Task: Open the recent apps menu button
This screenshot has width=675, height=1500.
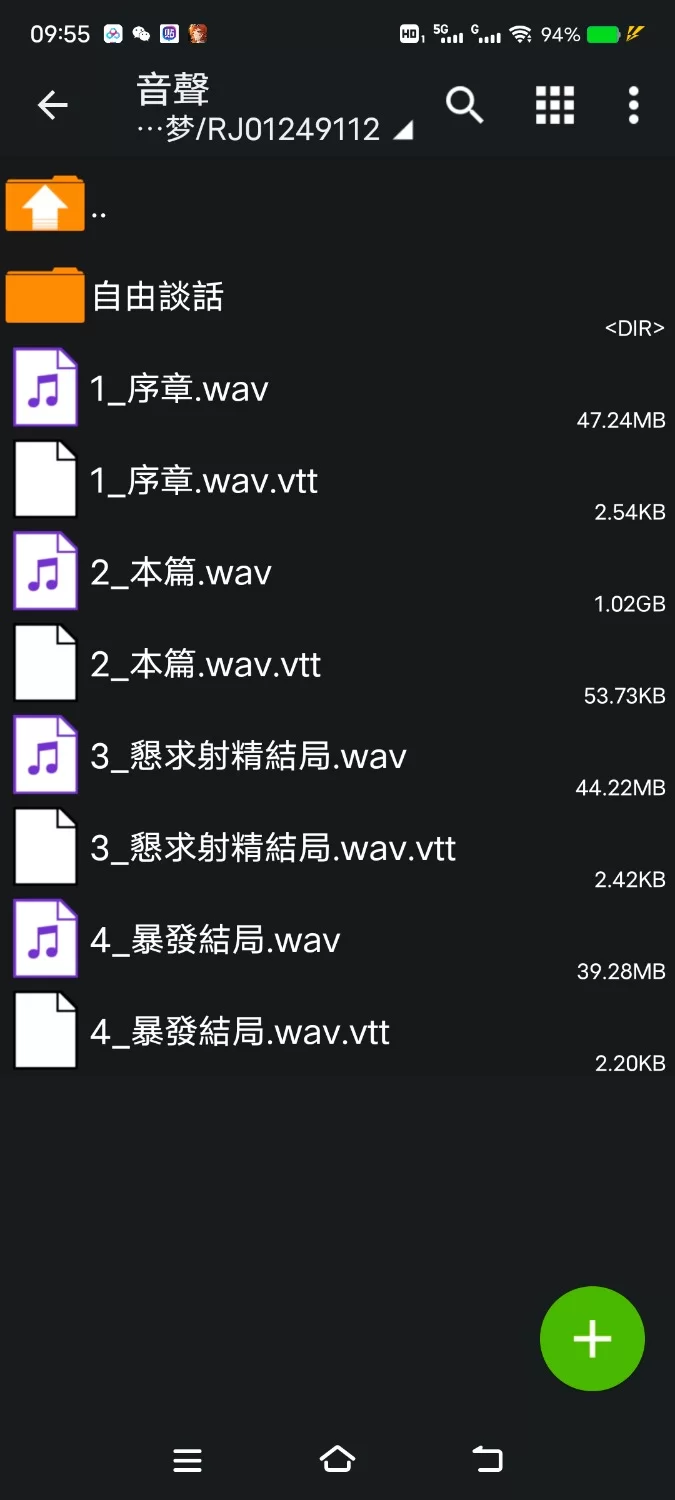Action: pyautogui.click(x=187, y=1460)
